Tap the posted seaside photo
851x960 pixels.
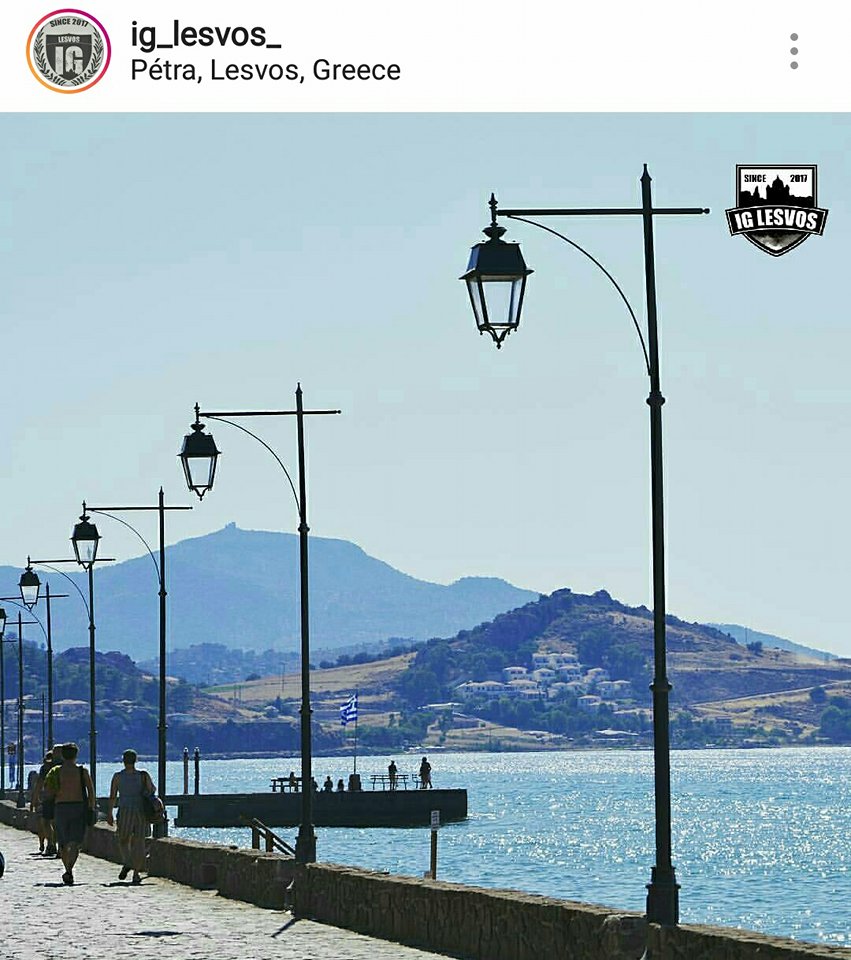pos(425,535)
